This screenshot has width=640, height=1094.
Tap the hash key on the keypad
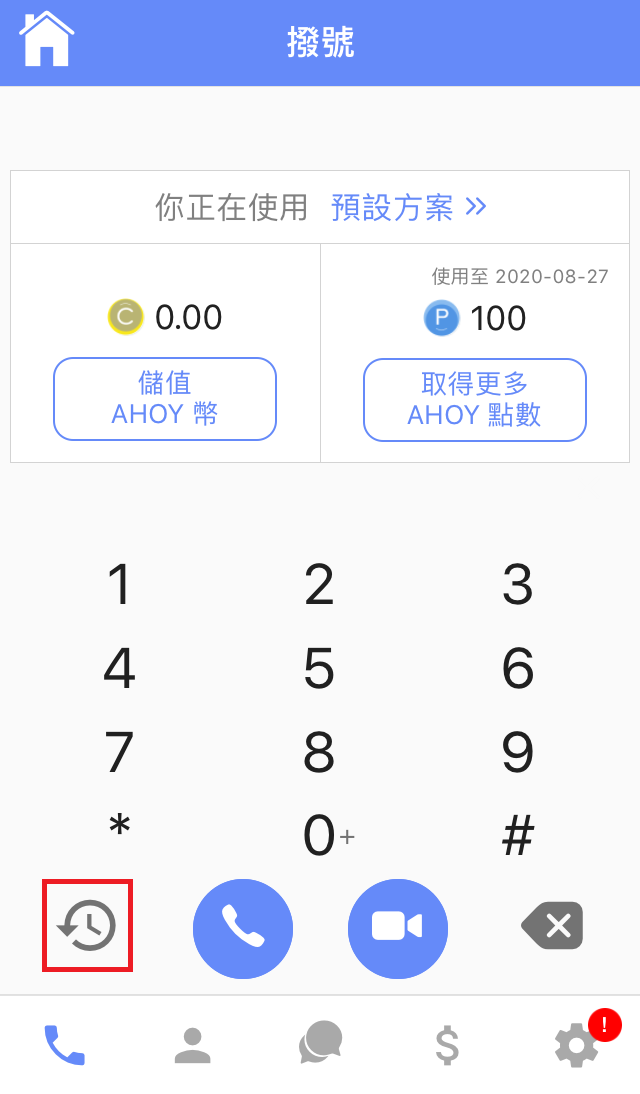click(518, 835)
